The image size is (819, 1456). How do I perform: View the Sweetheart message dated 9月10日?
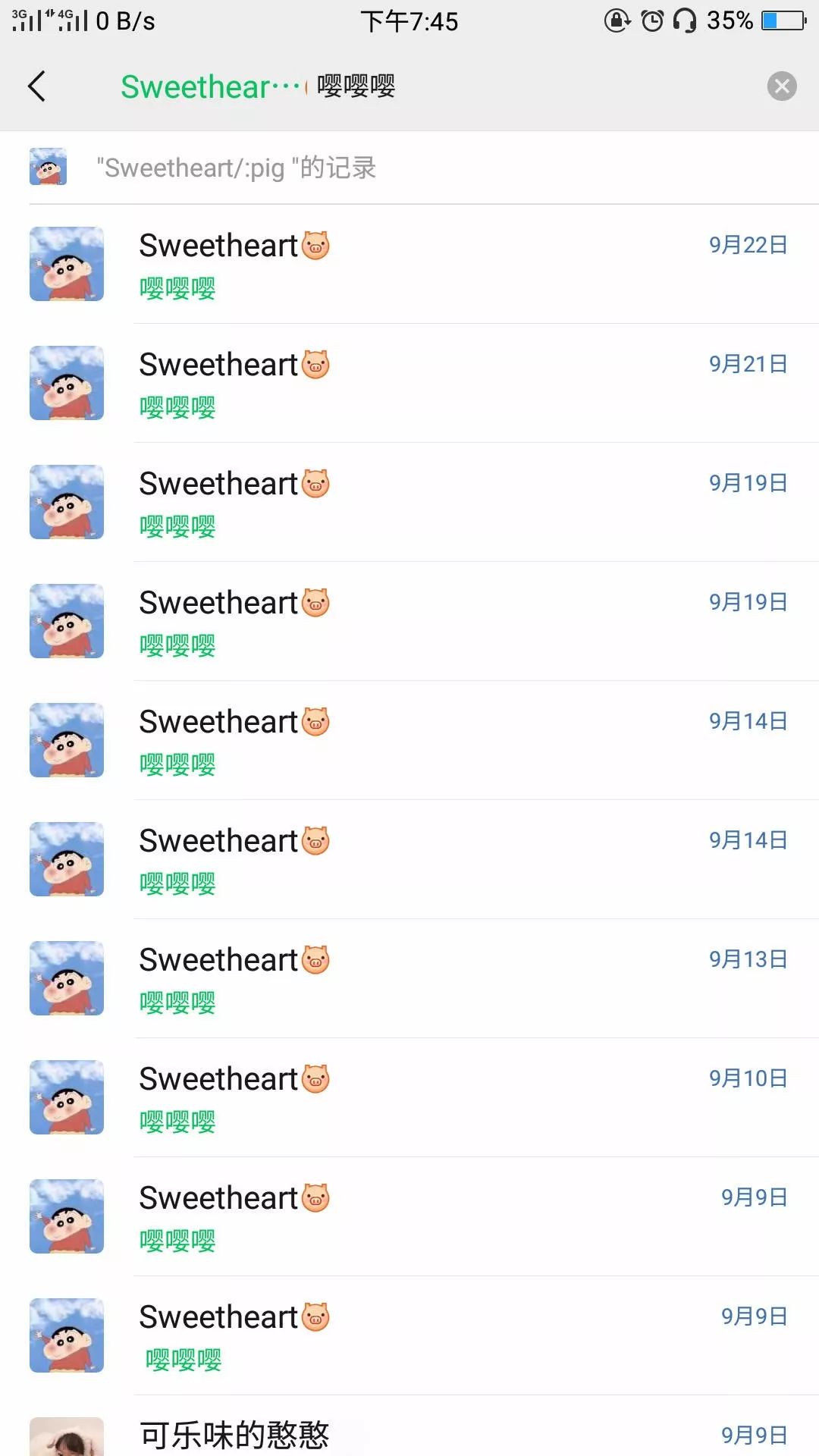point(455,1098)
